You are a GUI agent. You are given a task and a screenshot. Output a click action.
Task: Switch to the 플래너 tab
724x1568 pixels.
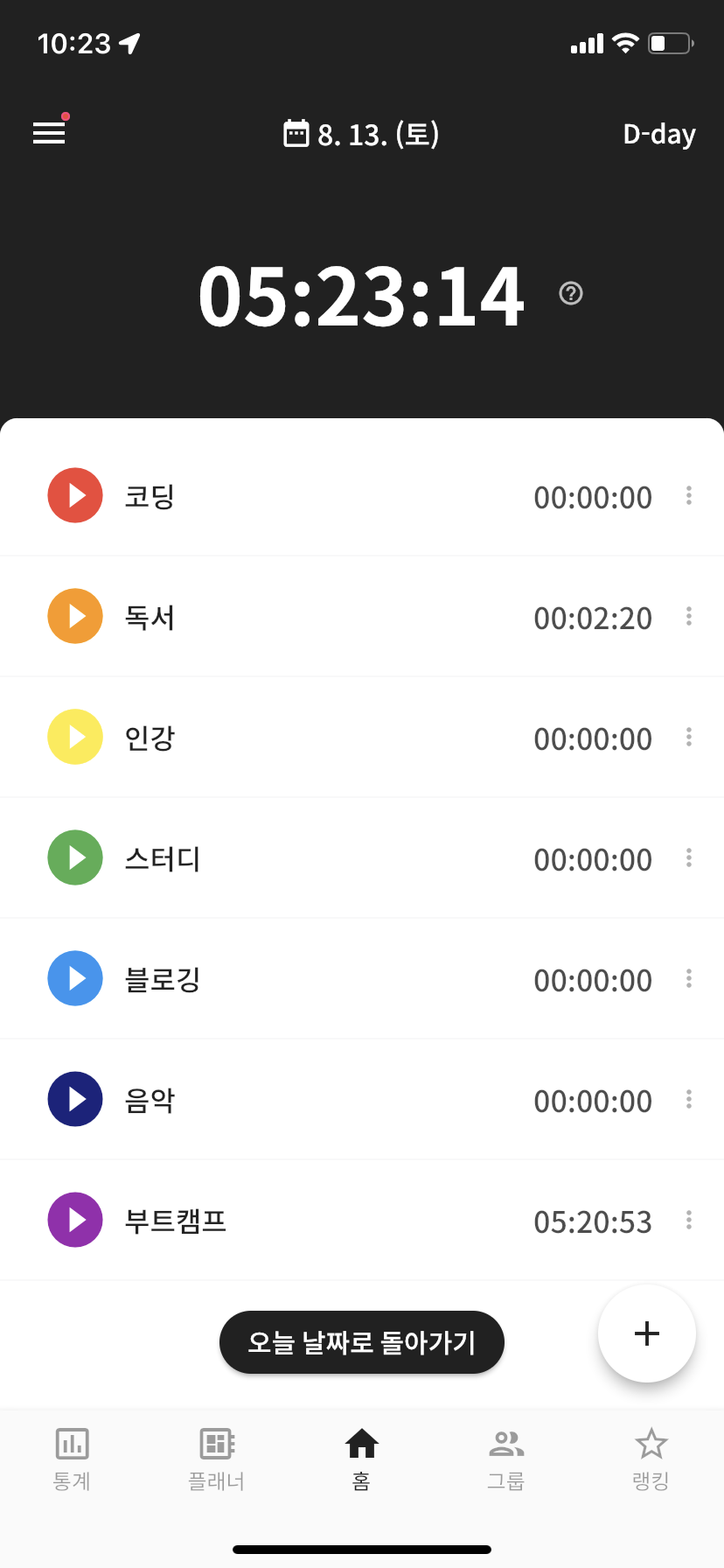pyautogui.click(x=217, y=1458)
